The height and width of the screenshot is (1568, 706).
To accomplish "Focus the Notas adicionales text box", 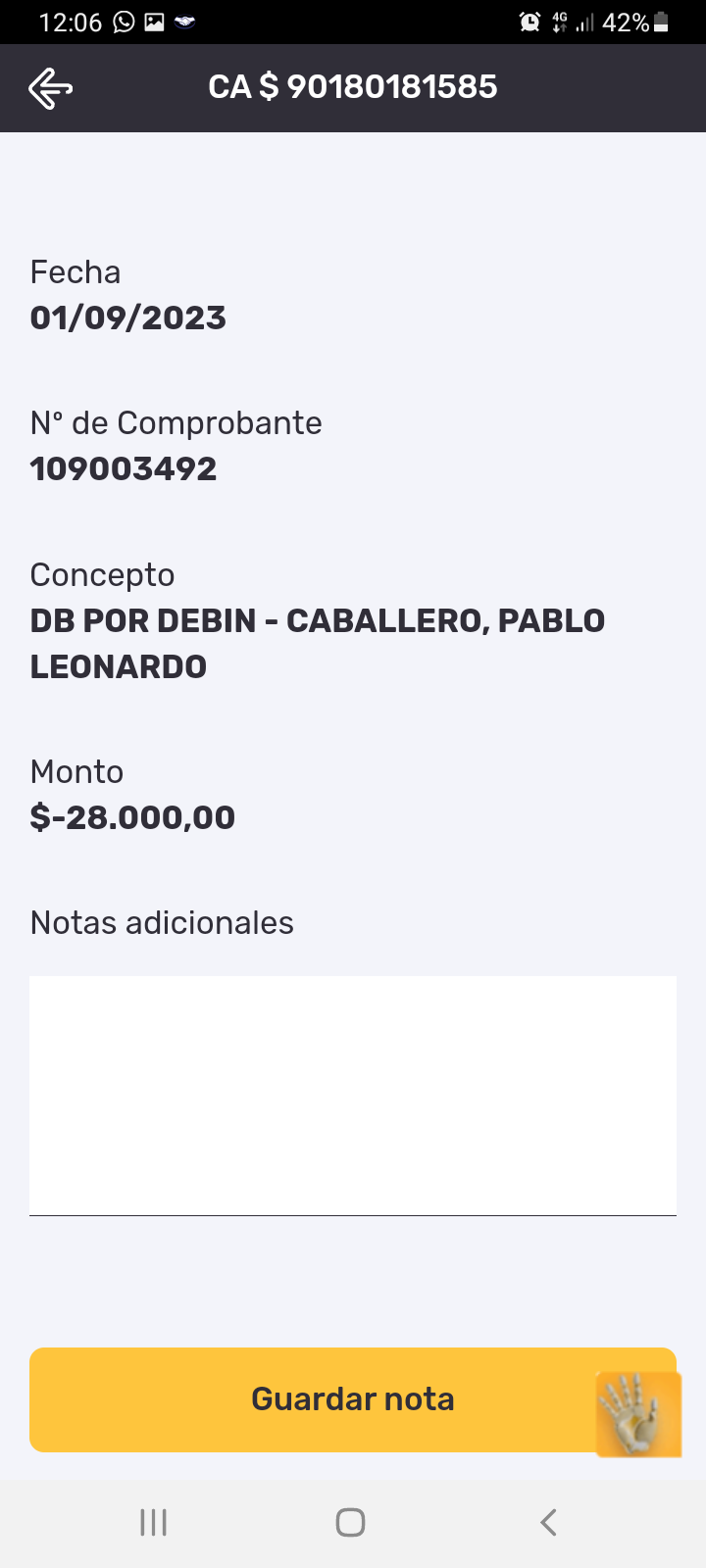I will (x=353, y=1095).
